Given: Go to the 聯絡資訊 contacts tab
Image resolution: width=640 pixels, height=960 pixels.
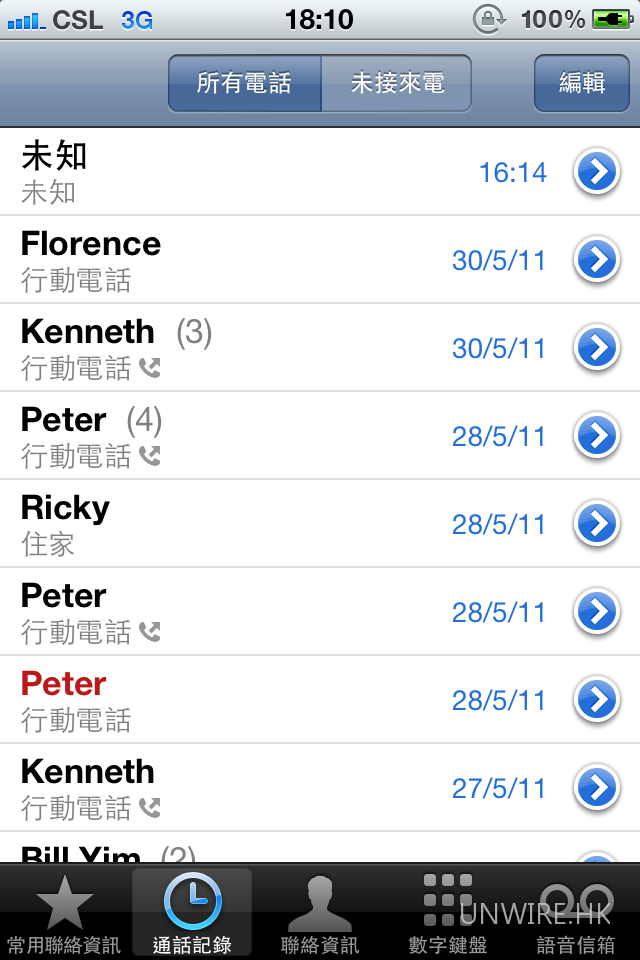Looking at the screenshot, I should [x=320, y=913].
